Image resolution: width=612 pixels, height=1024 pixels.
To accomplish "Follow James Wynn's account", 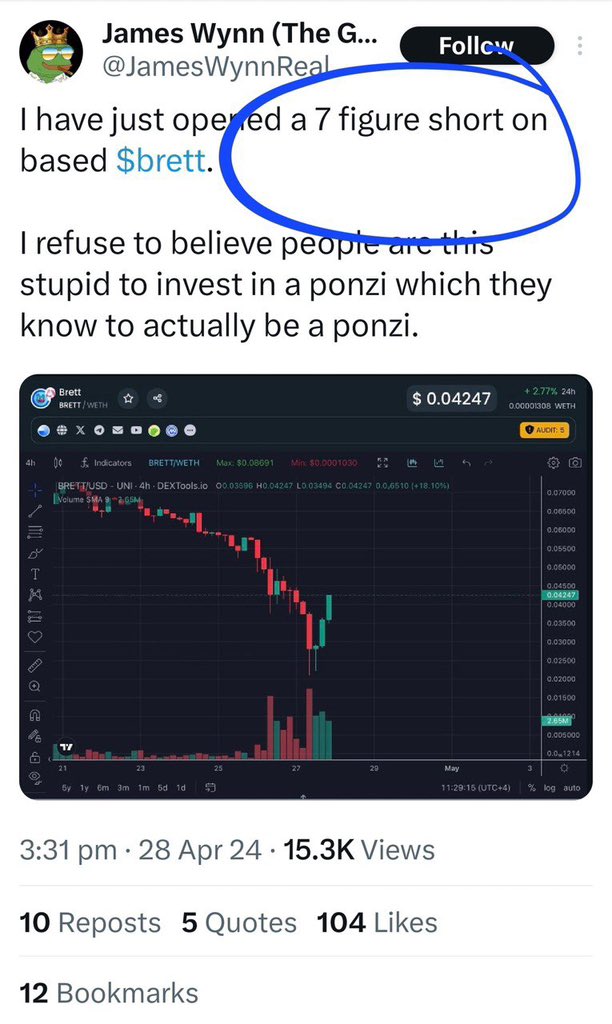I will point(477,46).
